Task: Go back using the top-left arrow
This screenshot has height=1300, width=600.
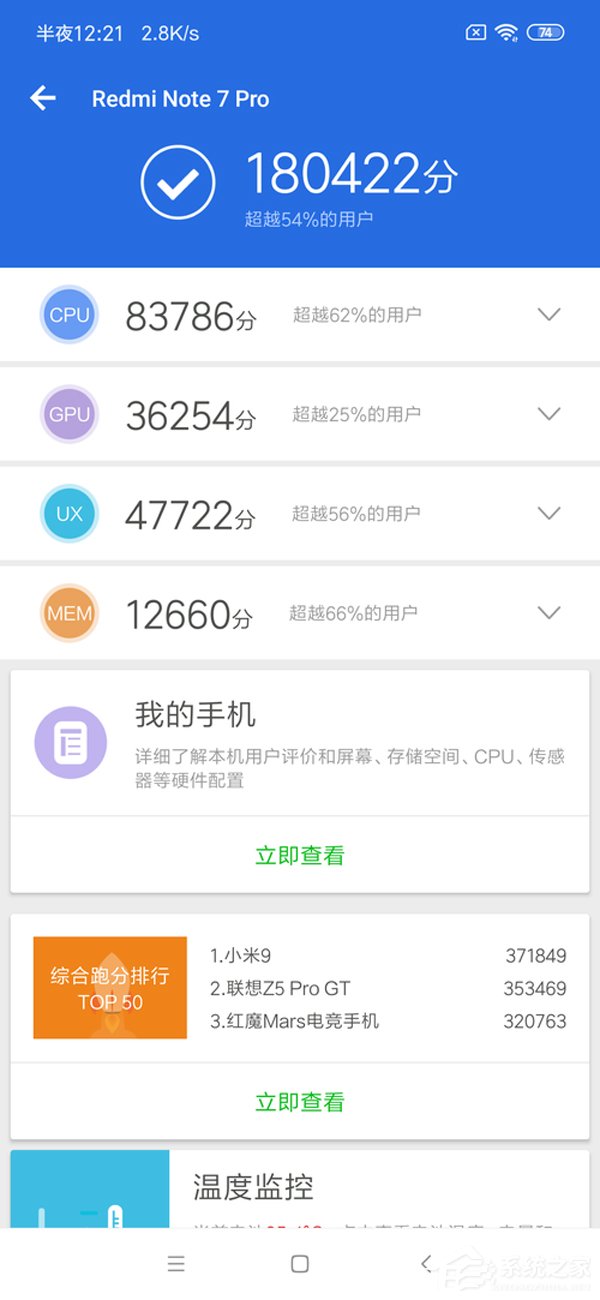Action: coord(43,98)
